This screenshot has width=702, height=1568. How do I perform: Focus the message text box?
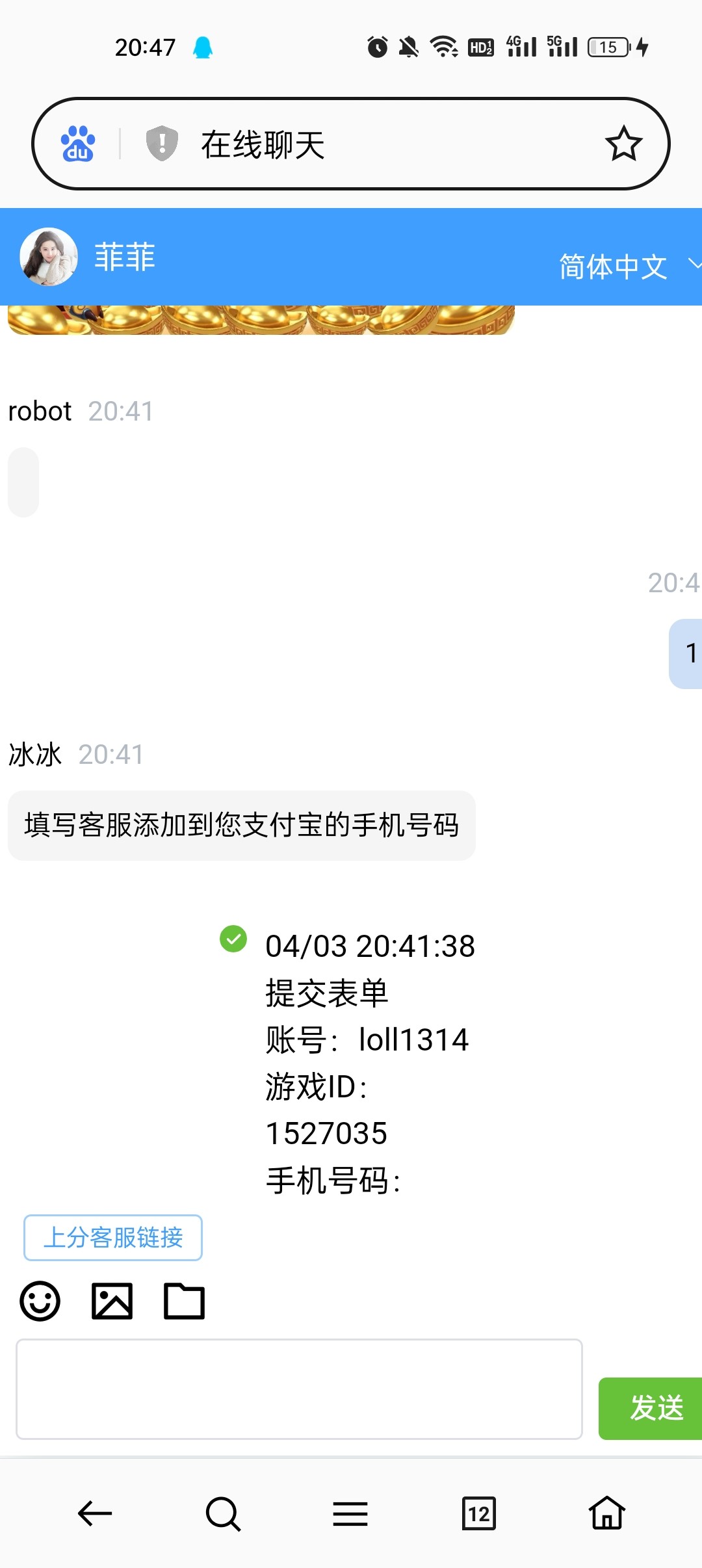[x=299, y=1389]
